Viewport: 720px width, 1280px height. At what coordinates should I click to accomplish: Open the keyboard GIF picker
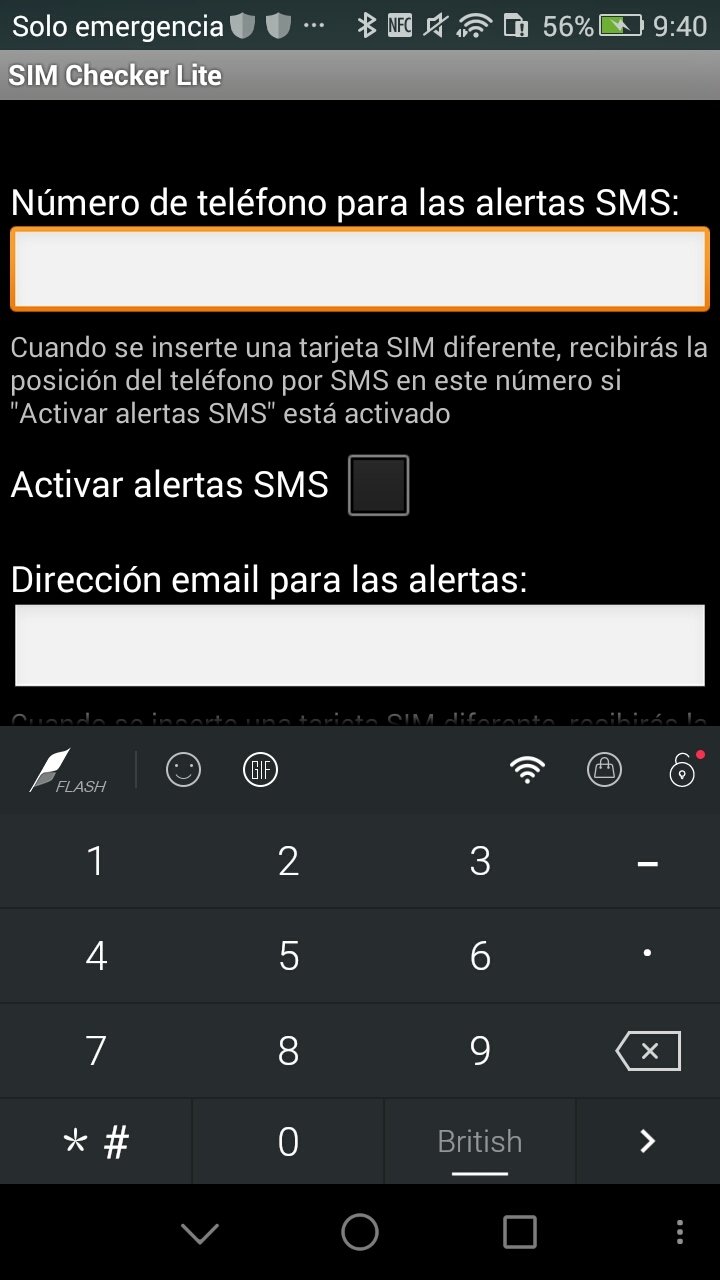tap(260, 770)
